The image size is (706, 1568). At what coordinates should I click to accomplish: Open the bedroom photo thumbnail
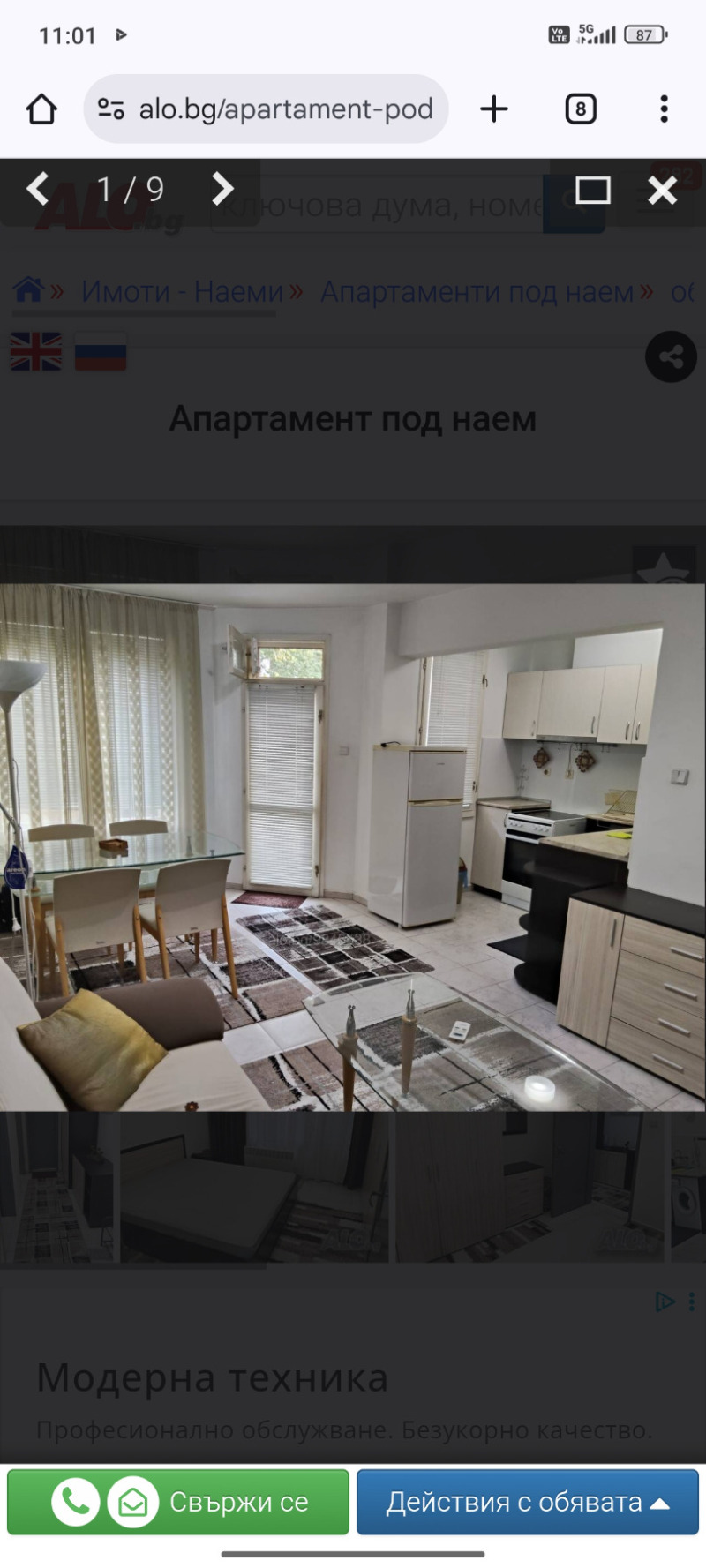254,1186
